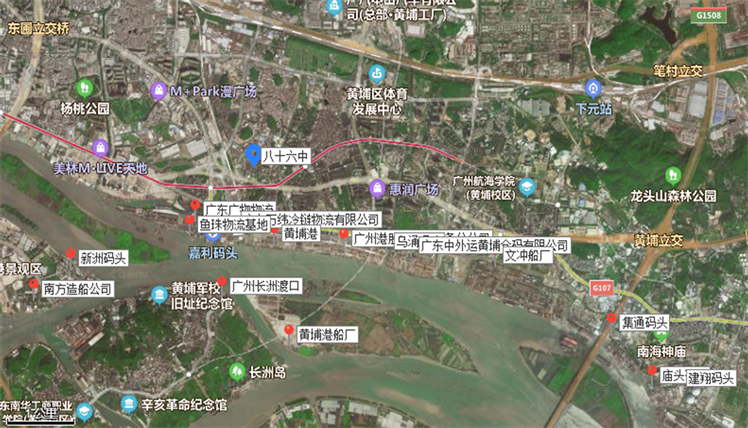Open the 庙头 pin
Image resolution: width=748 pixels, height=428 pixels.
tap(652, 372)
